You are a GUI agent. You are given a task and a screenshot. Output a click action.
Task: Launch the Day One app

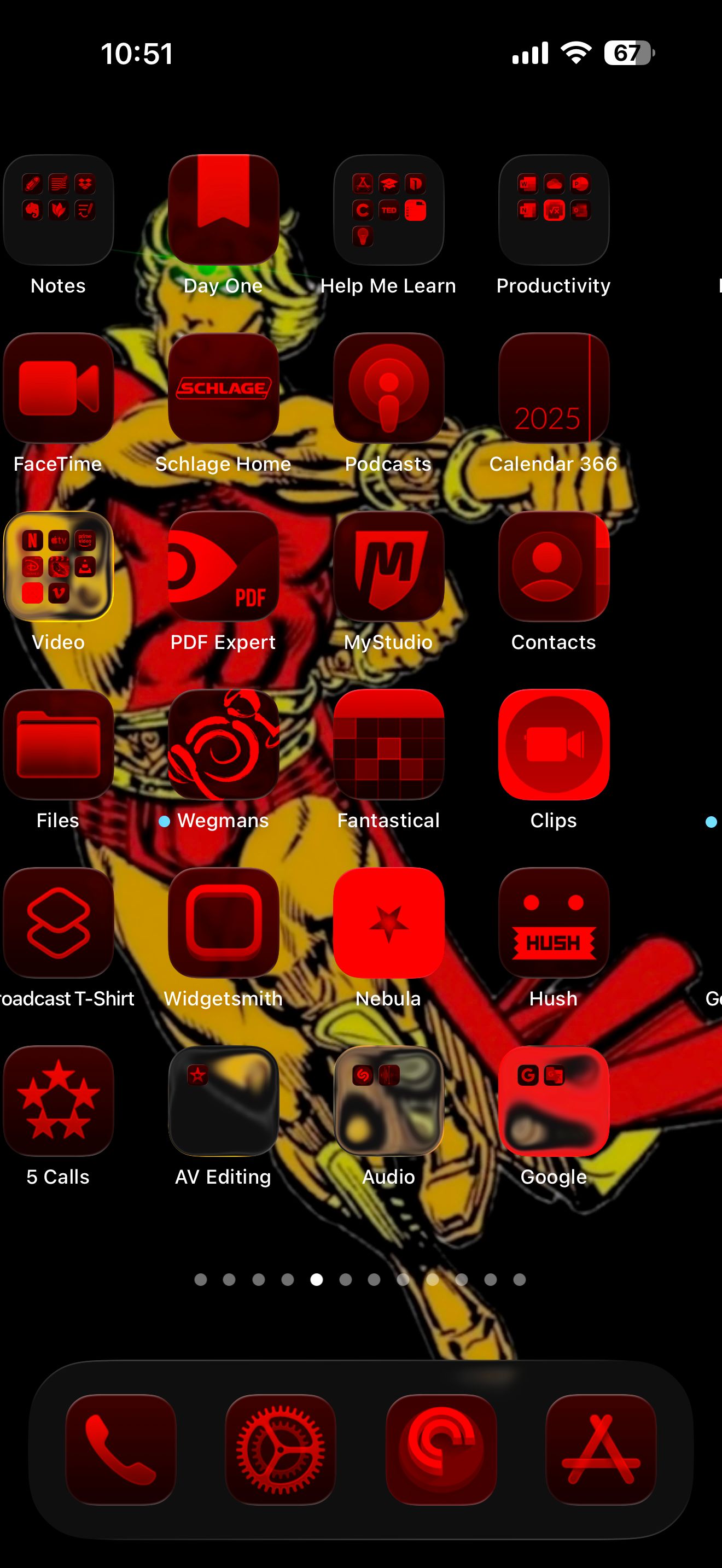[x=223, y=209]
